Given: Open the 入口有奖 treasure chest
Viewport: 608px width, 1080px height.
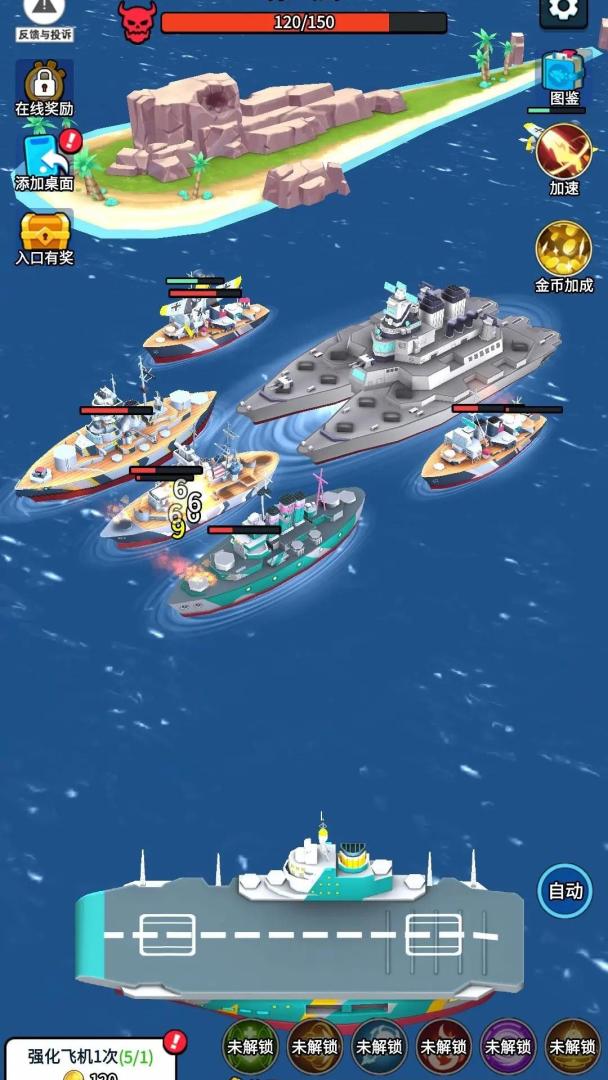Looking at the screenshot, I should [45, 239].
